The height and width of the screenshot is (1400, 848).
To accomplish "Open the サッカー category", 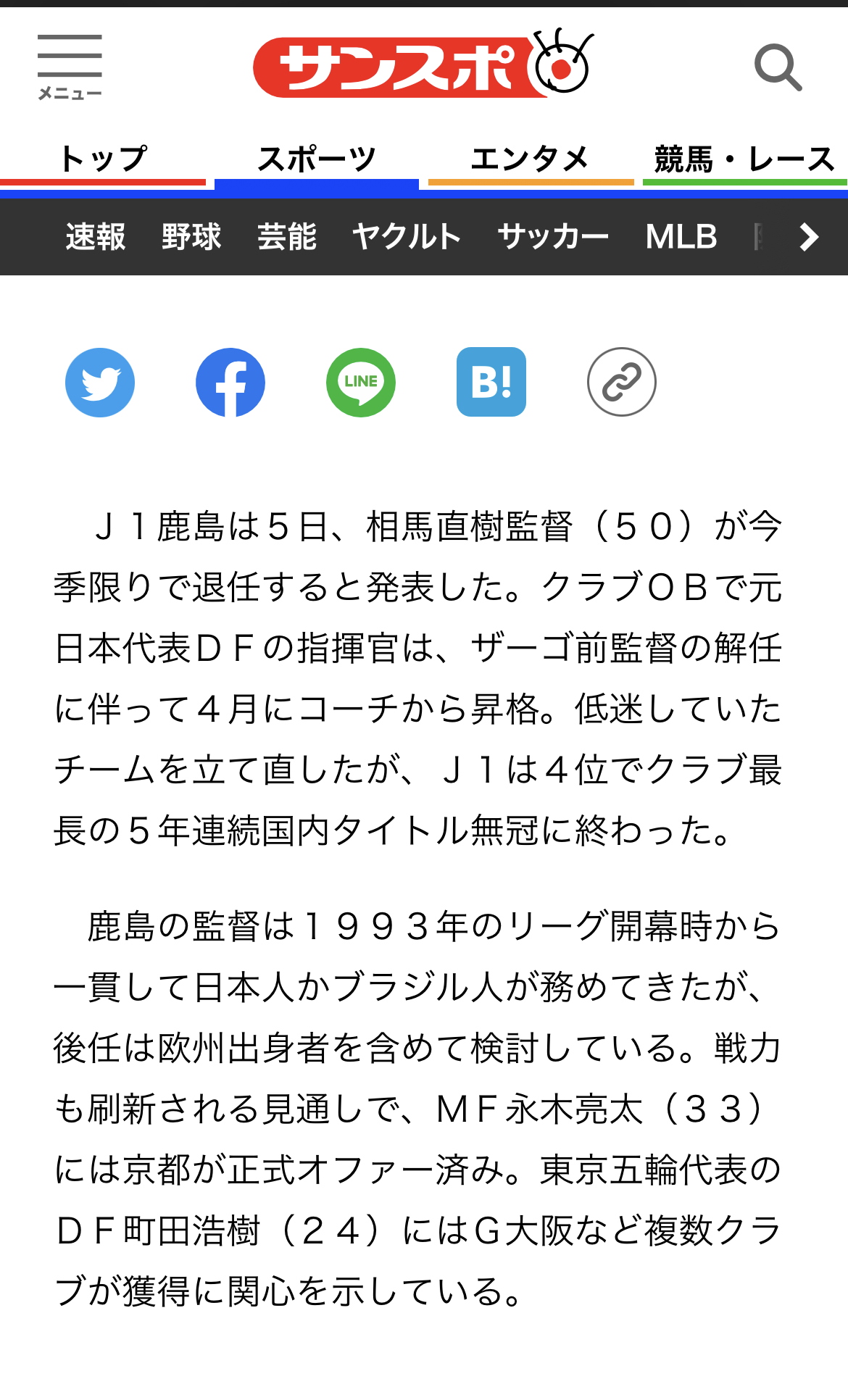I will pyautogui.click(x=553, y=237).
